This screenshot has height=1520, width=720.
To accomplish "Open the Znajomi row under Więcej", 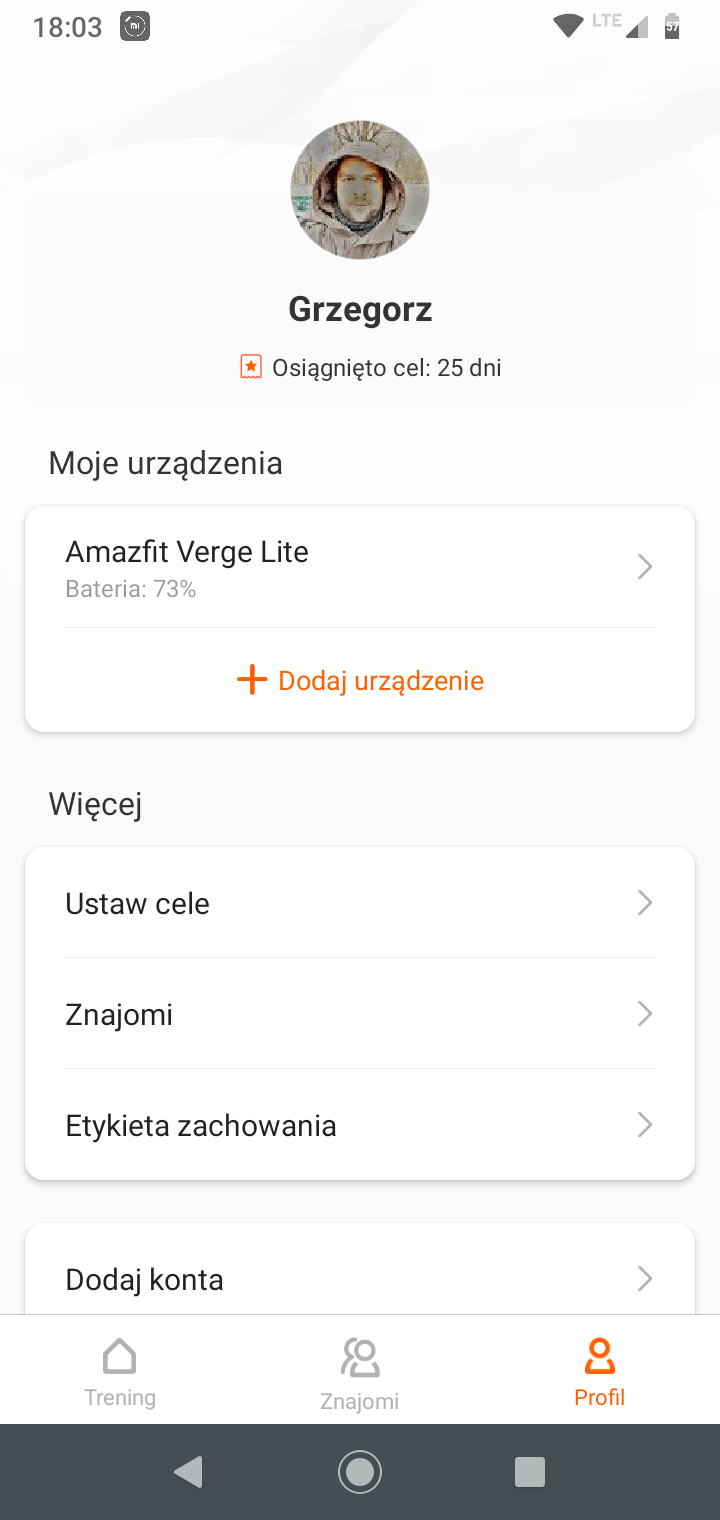I will (360, 1014).
